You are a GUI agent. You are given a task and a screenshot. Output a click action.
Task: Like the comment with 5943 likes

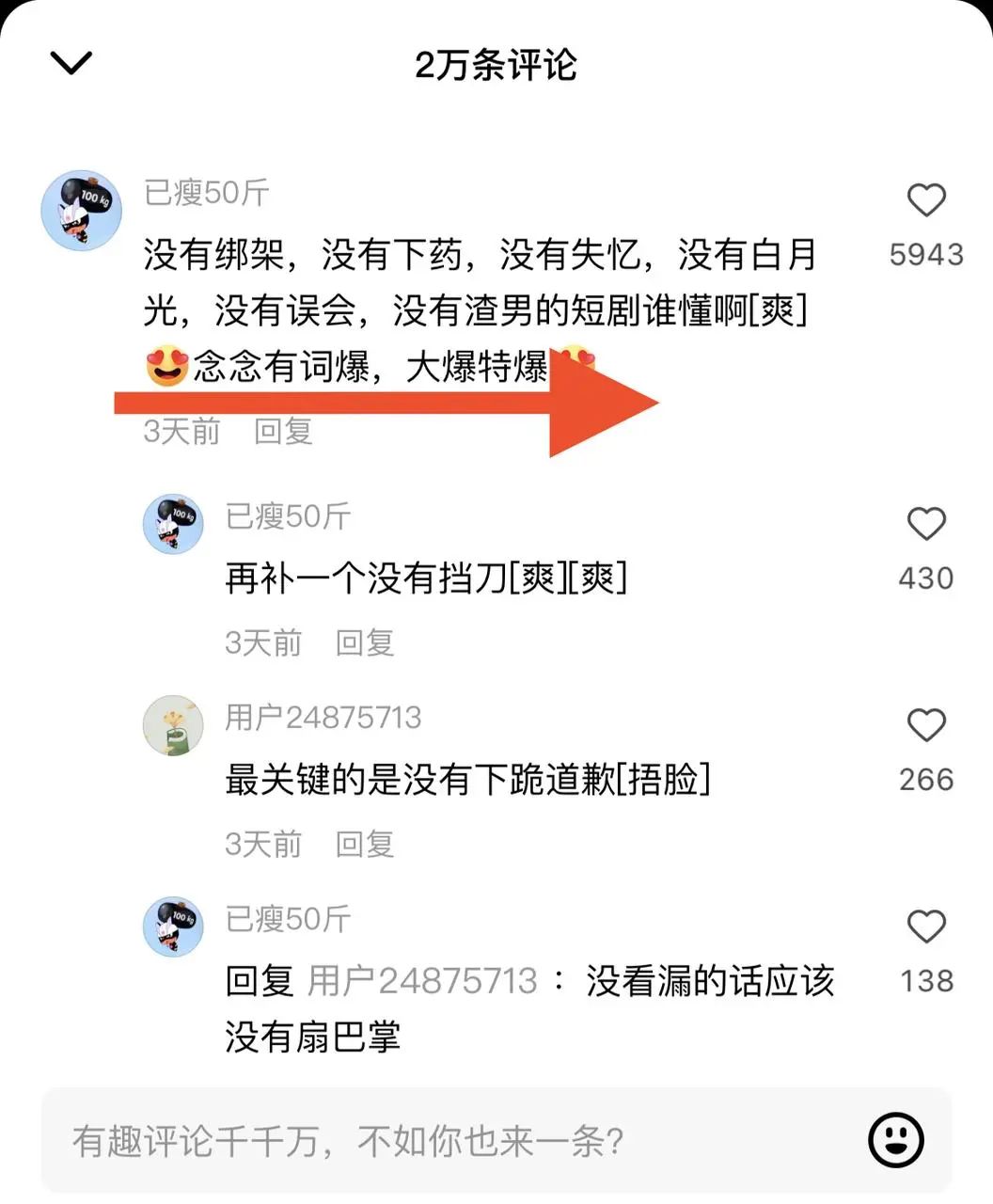[x=926, y=200]
